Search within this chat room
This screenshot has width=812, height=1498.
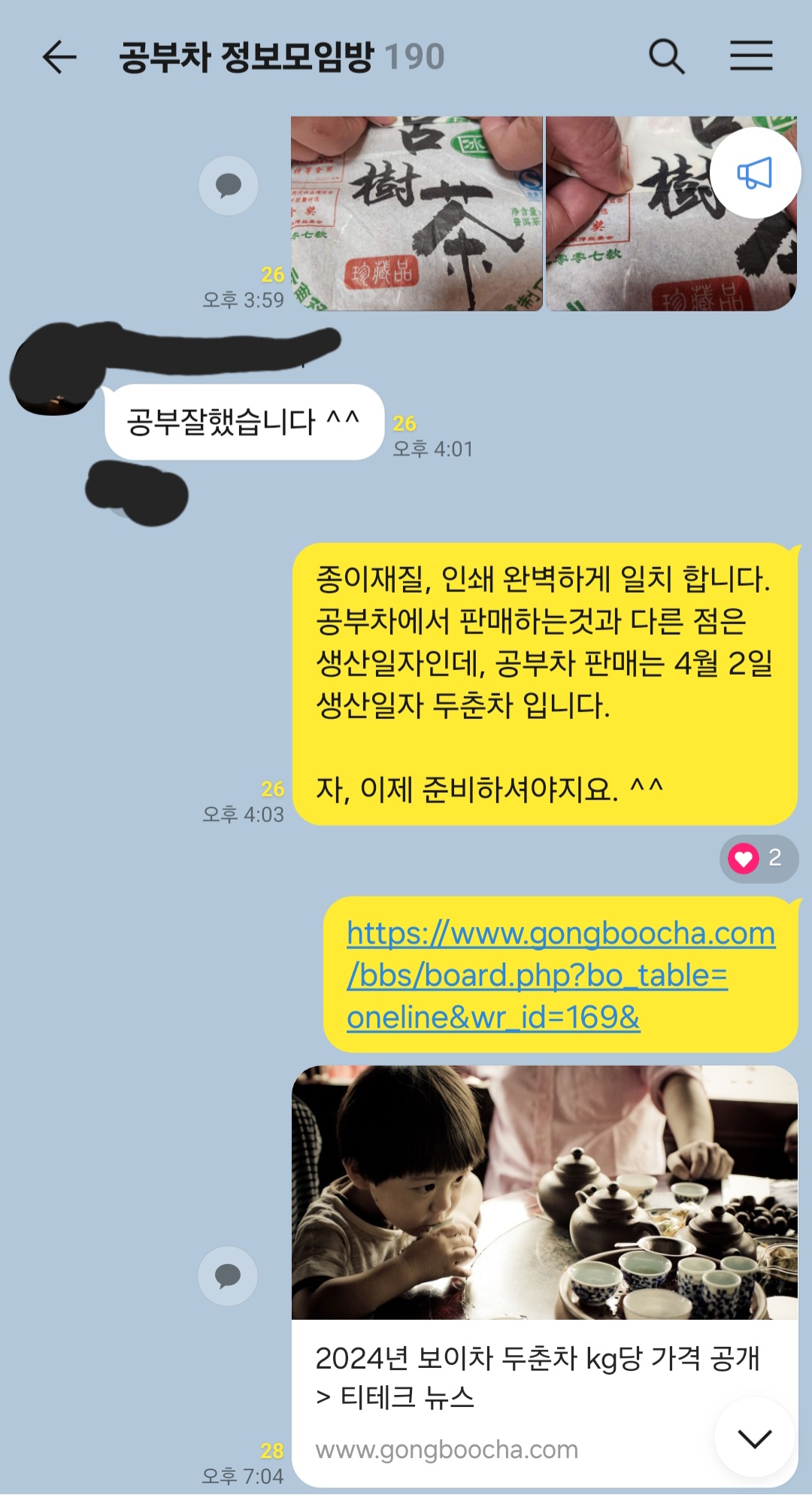(x=666, y=57)
